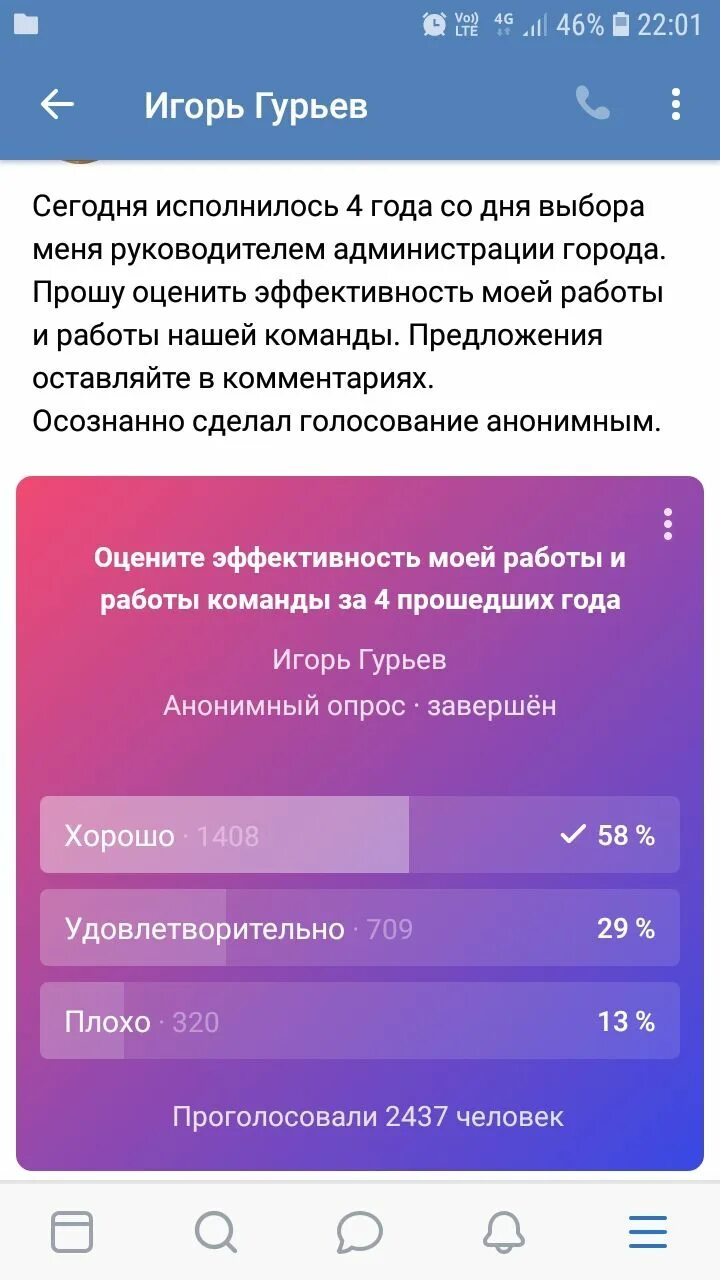The width and height of the screenshot is (720, 1280).
Task: Select the Удовлетворительно poll answer
Action: pos(360,928)
